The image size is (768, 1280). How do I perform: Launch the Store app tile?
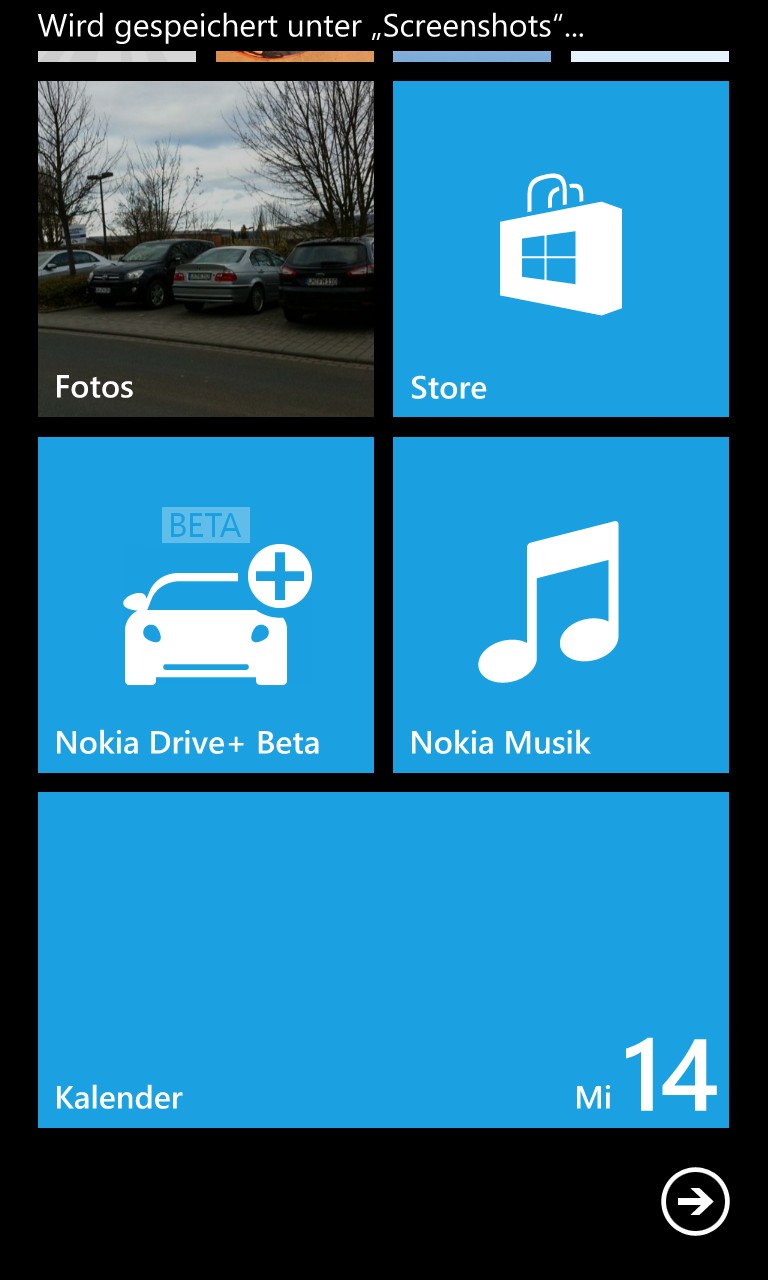pos(561,249)
